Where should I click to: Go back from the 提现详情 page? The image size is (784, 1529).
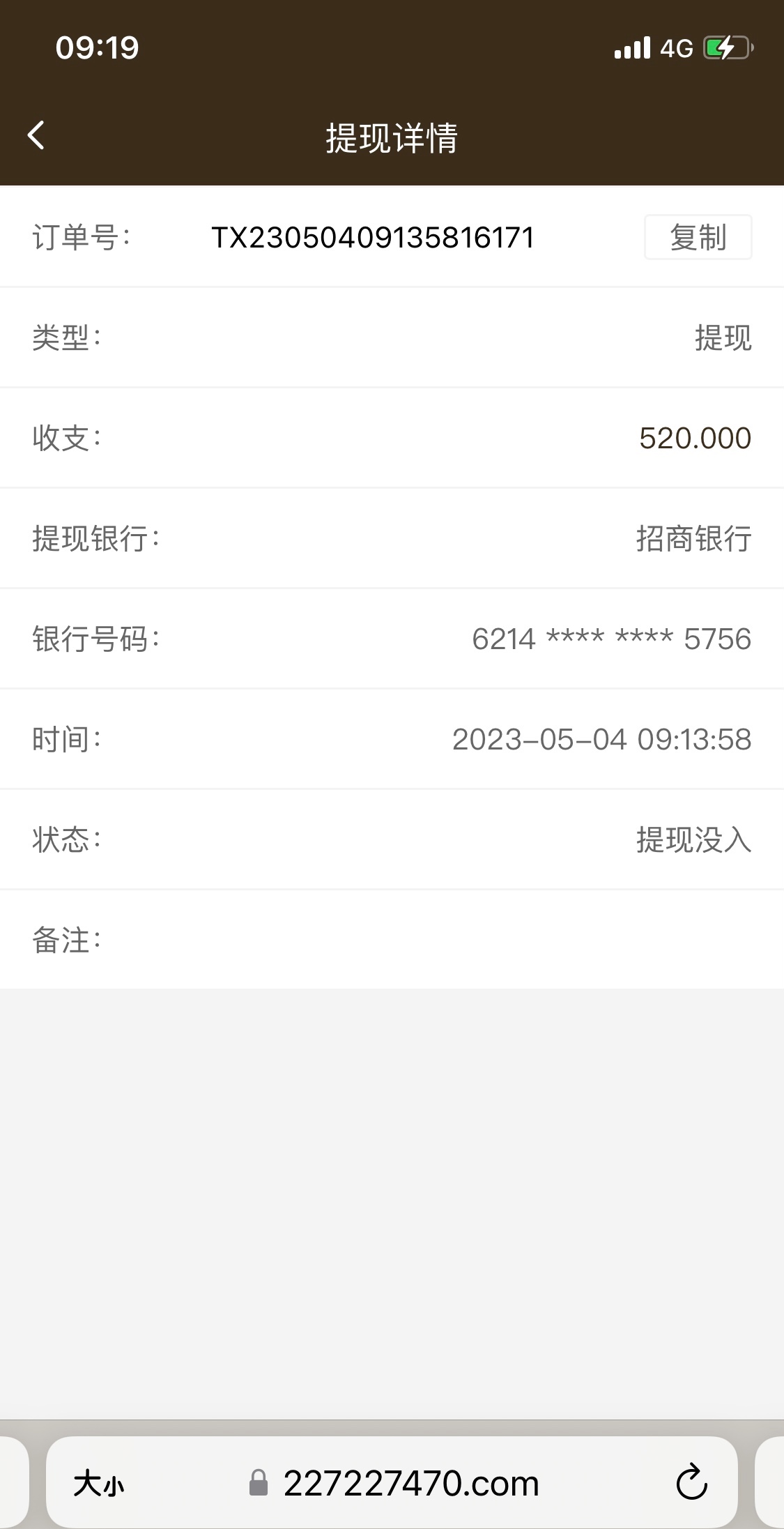36,135
